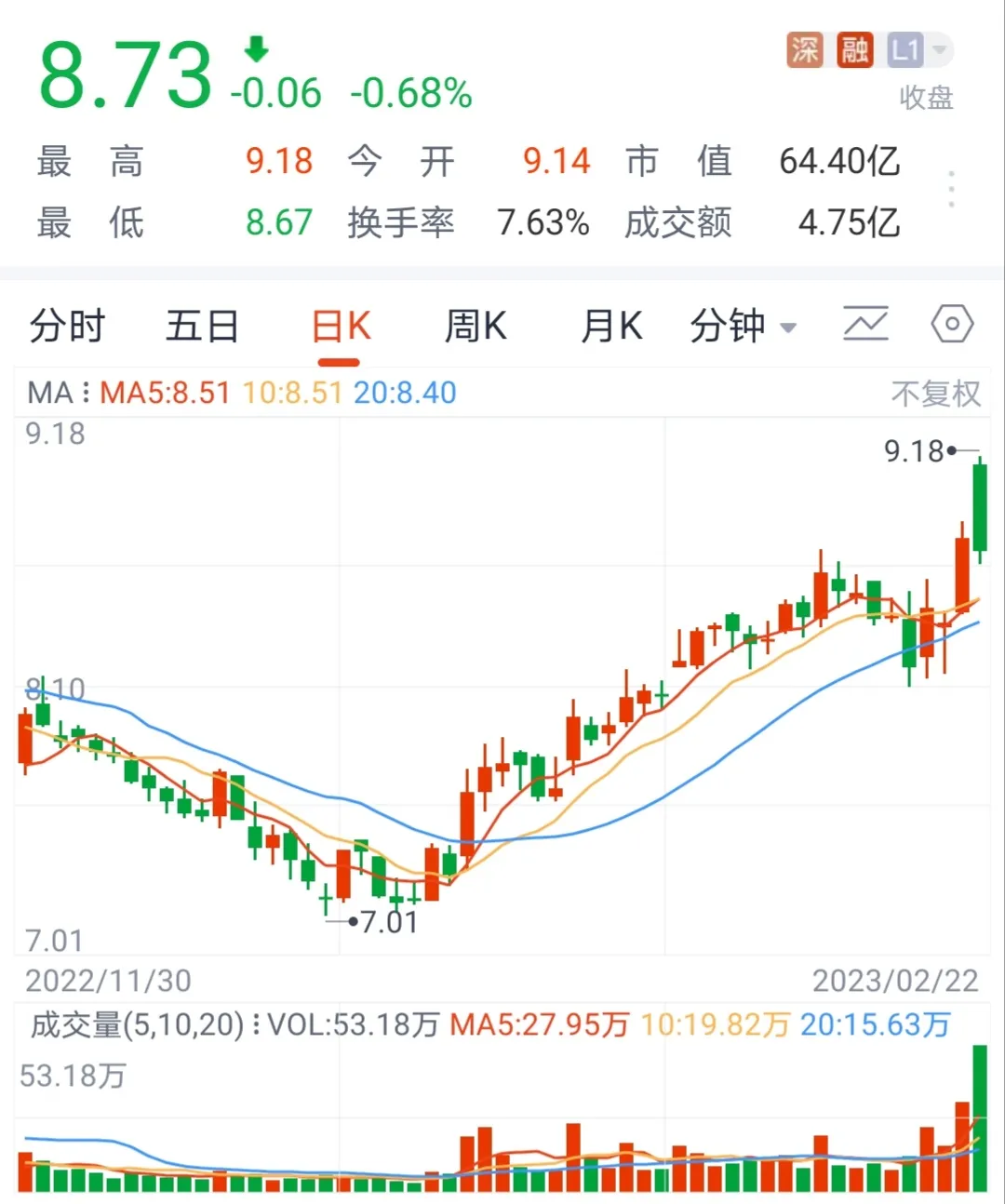1005x1204 pixels.
Task: Expand the L1 quote level dropdown
Action: [x=918, y=50]
